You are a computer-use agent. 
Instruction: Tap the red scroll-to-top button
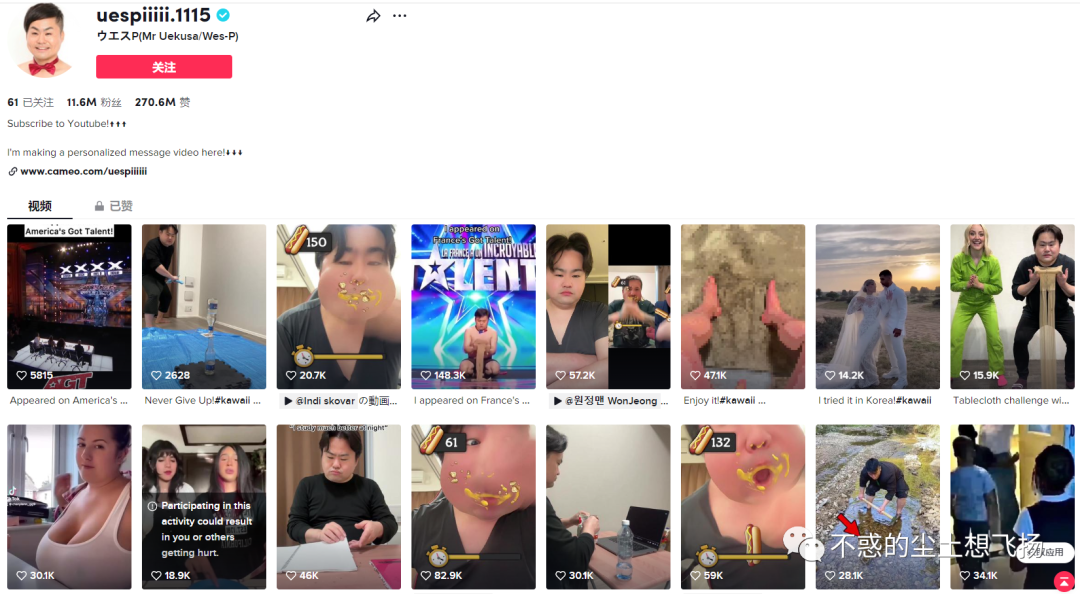pyautogui.click(x=1064, y=582)
